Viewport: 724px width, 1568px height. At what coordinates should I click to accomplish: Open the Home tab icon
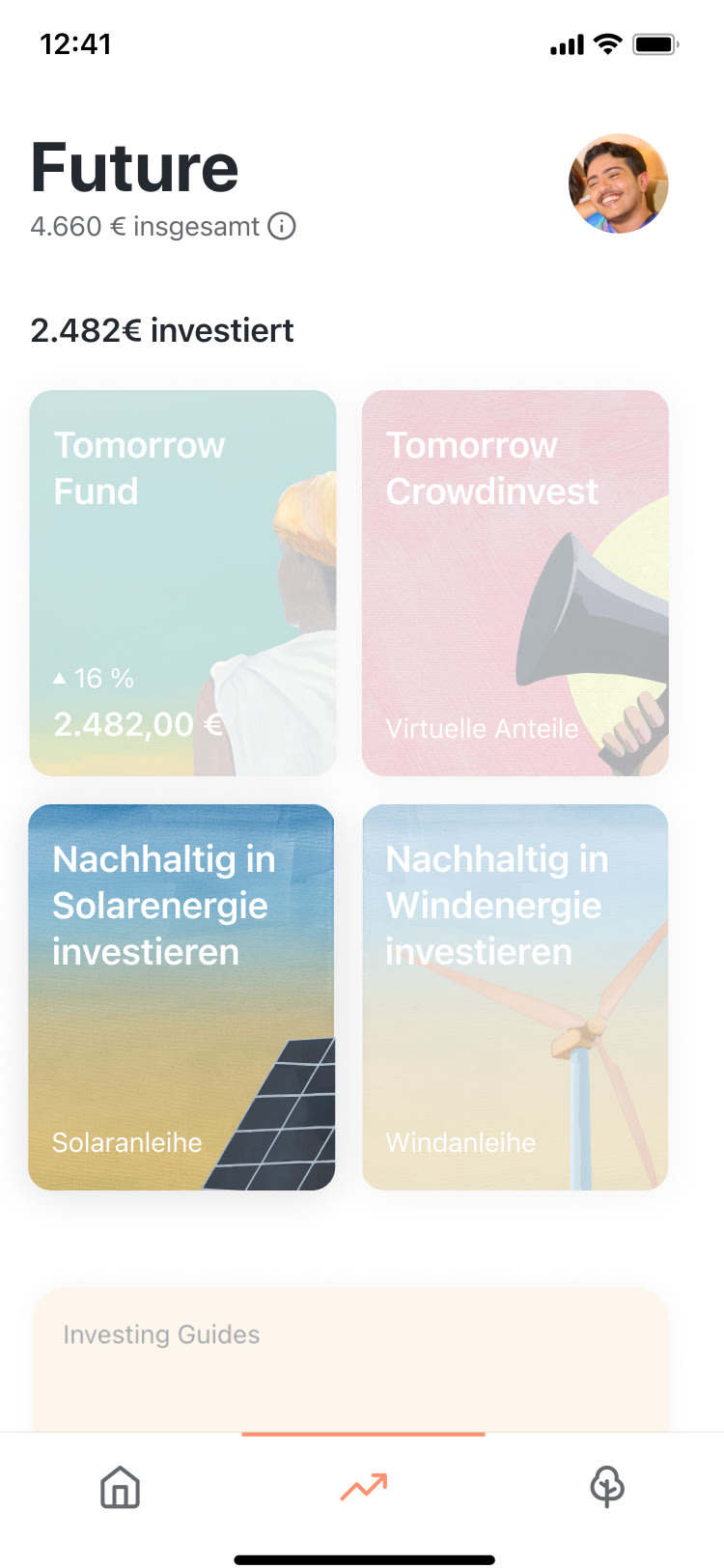pyautogui.click(x=119, y=1488)
